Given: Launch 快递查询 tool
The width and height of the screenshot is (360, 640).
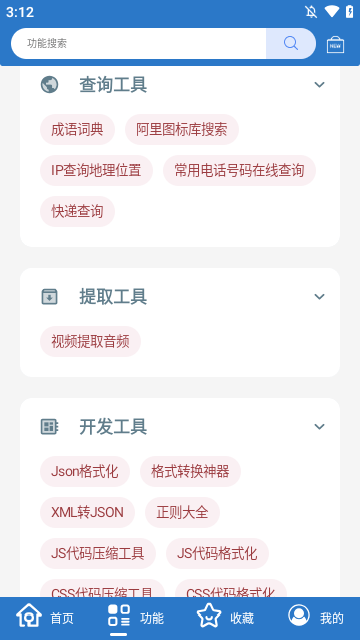Looking at the screenshot, I should pos(77,211).
